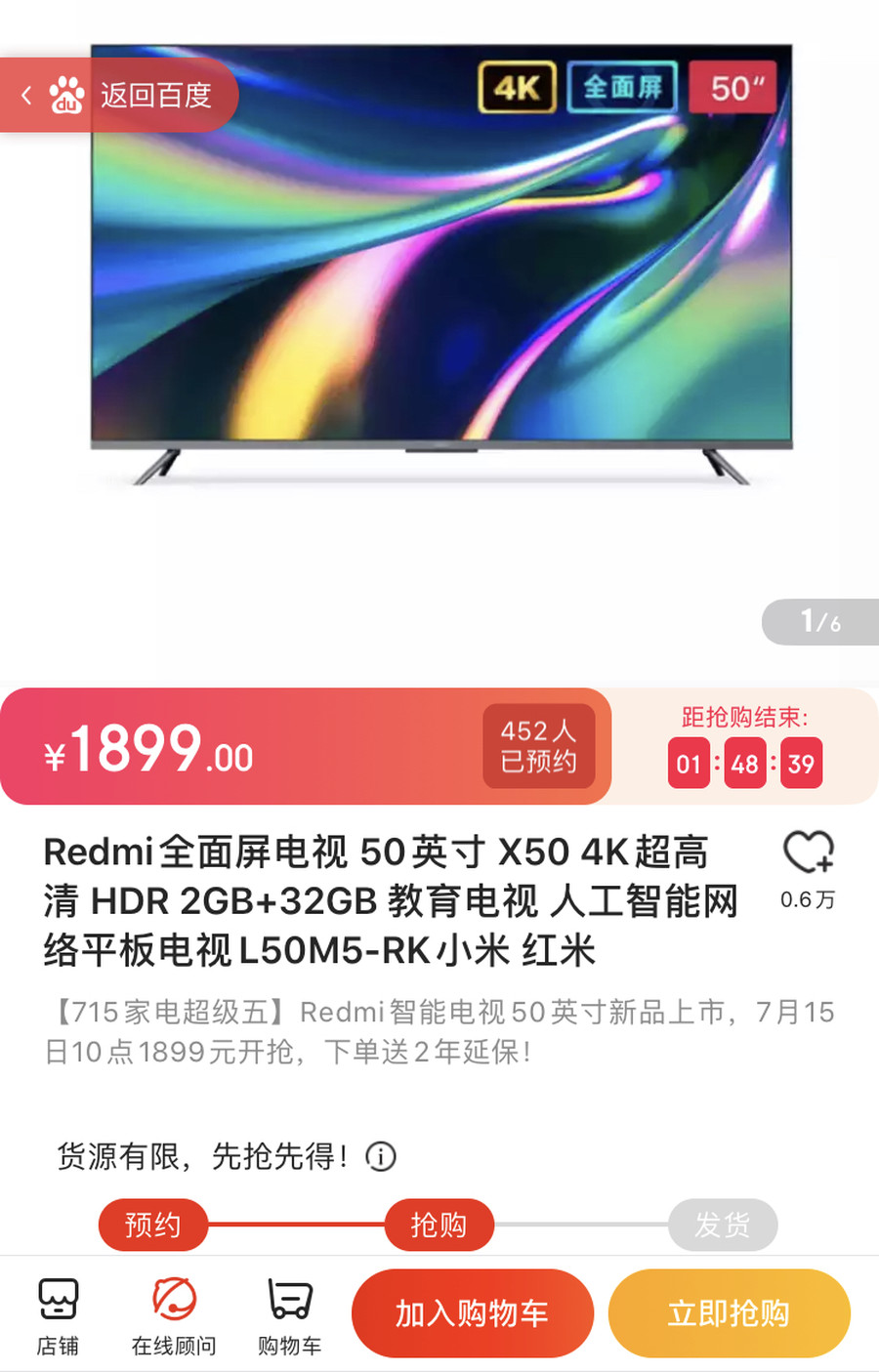The height and width of the screenshot is (1372, 879).
Task: Open the 店铺 store page
Action: [x=58, y=1314]
